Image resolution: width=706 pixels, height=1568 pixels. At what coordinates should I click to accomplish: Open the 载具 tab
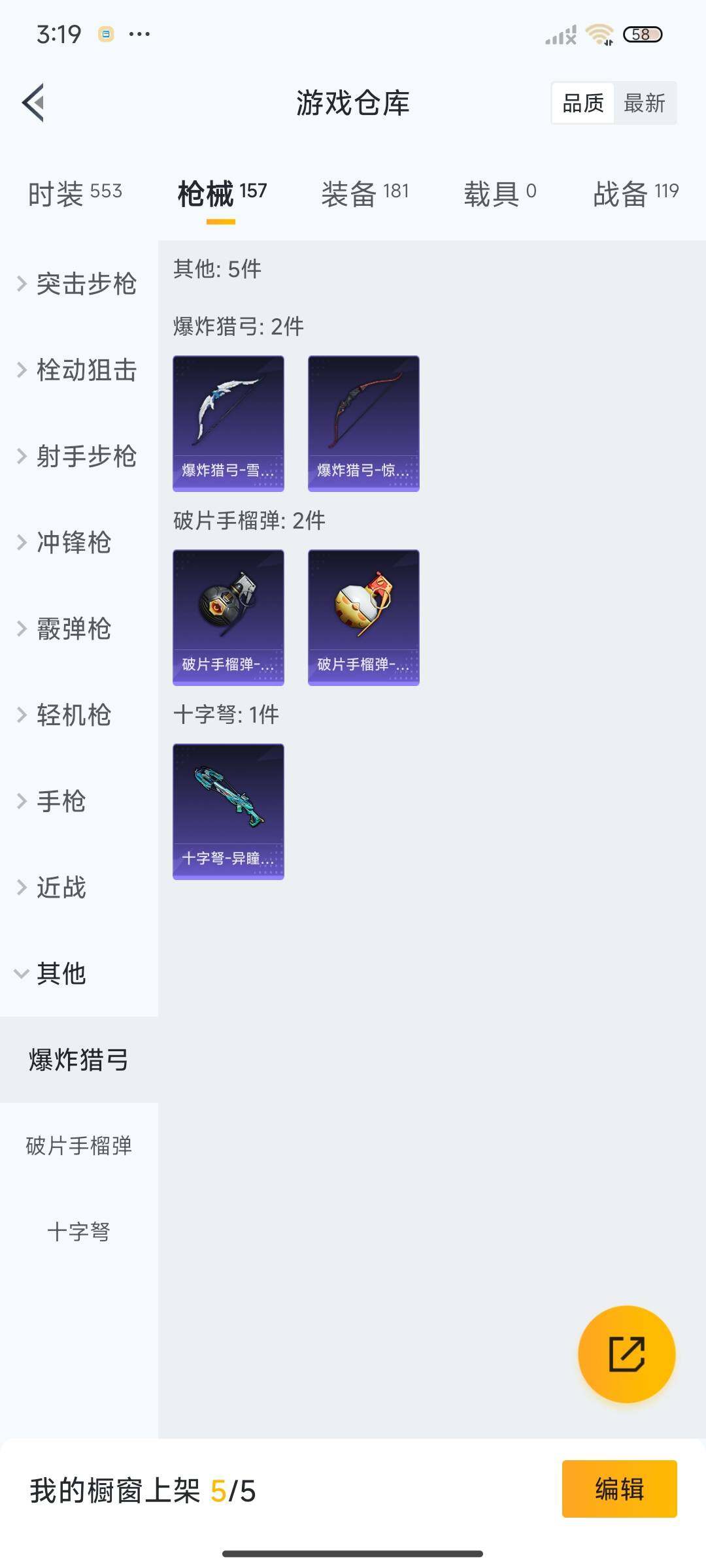point(500,193)
